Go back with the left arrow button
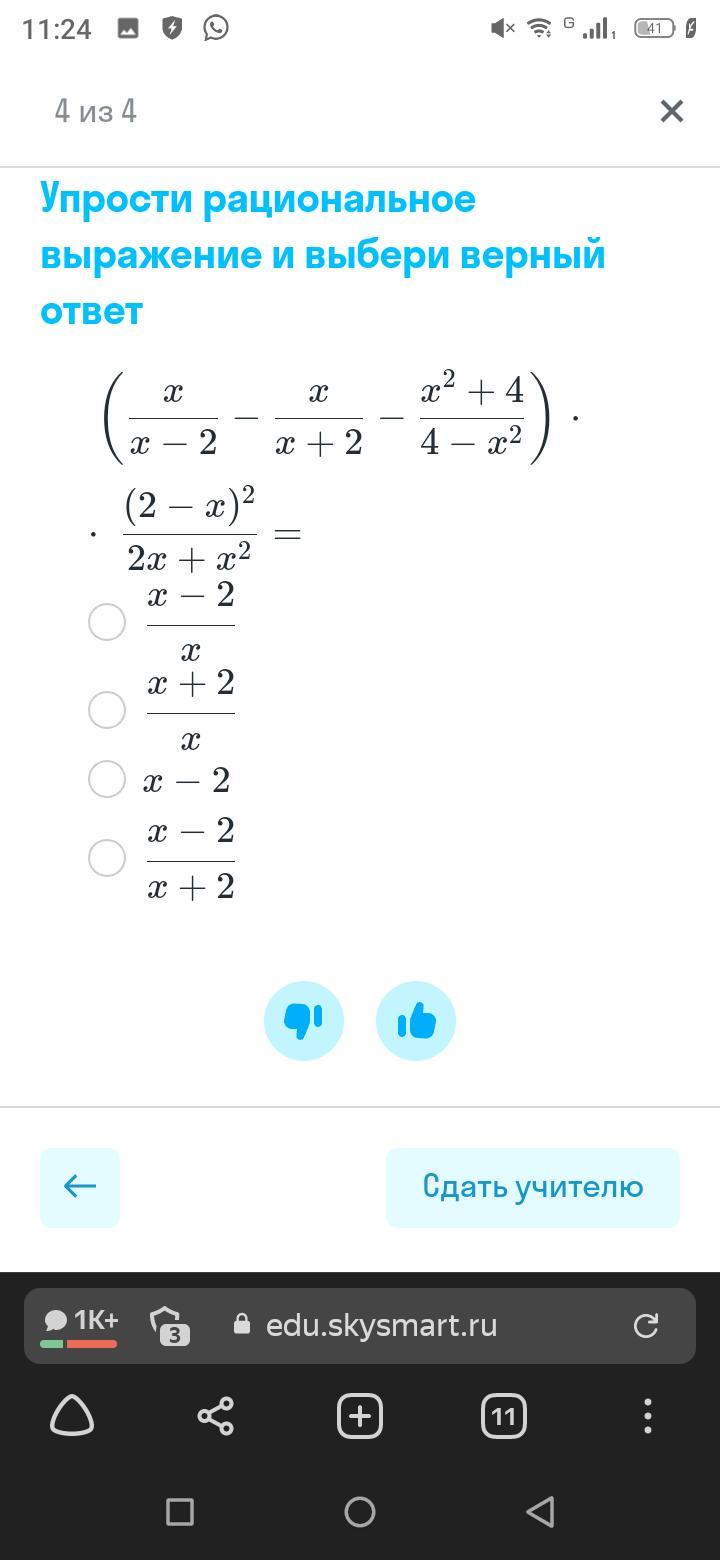The height and width of the screenshot is (1560, 720). (80, 1187)
